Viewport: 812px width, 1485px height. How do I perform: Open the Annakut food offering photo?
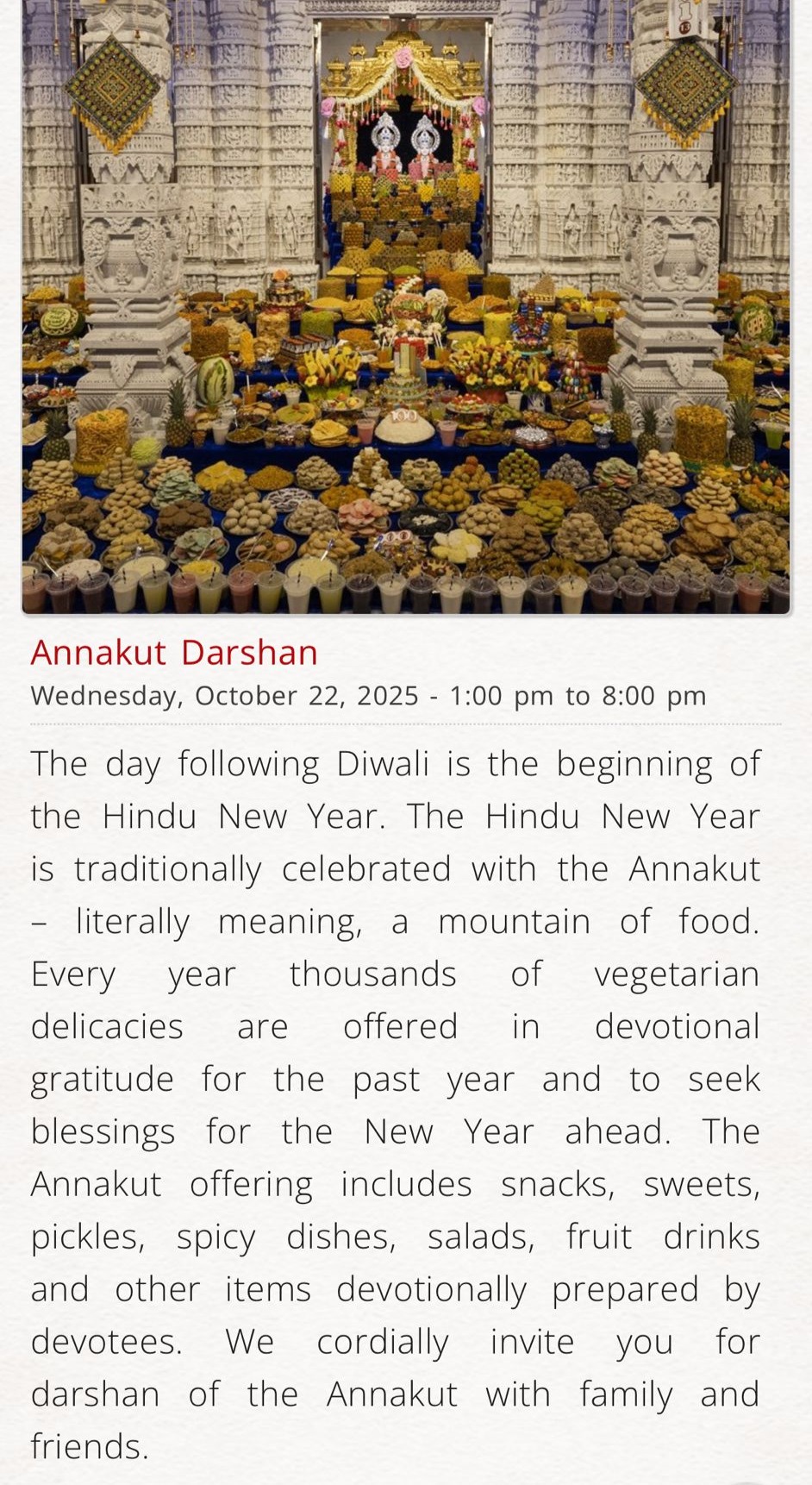click(405, 306)
